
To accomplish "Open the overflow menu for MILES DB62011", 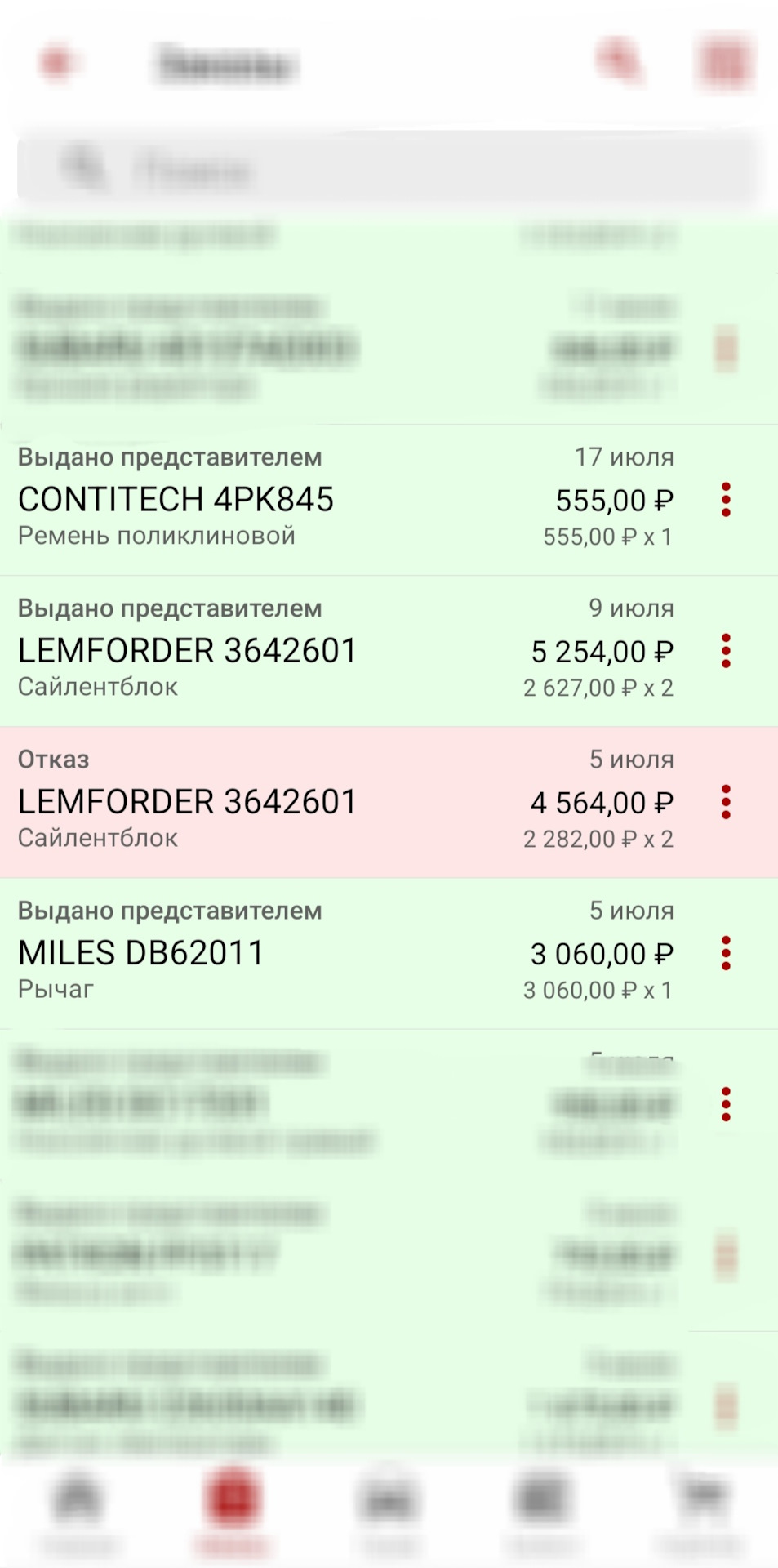I will click(x=725, y=953).
